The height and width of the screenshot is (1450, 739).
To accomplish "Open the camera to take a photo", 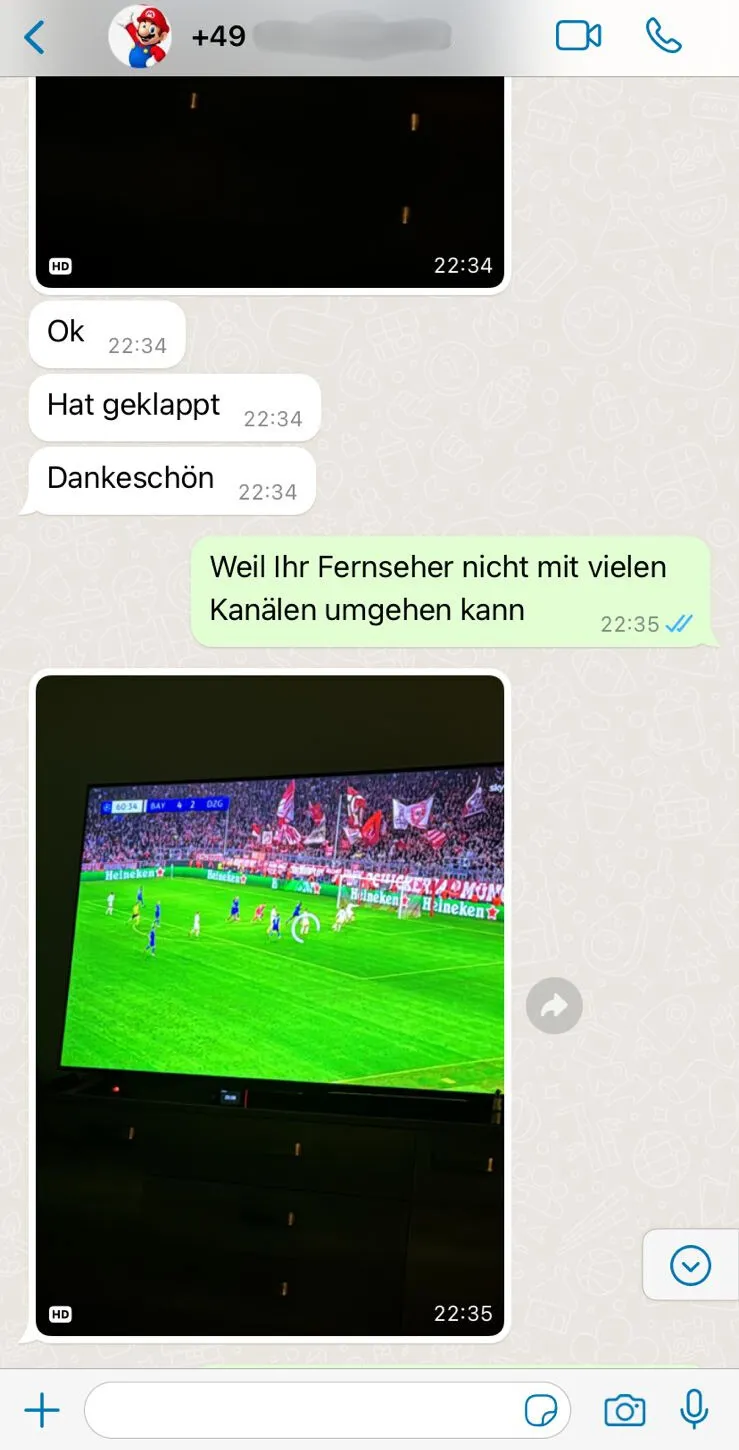I will pos(625,1411).
